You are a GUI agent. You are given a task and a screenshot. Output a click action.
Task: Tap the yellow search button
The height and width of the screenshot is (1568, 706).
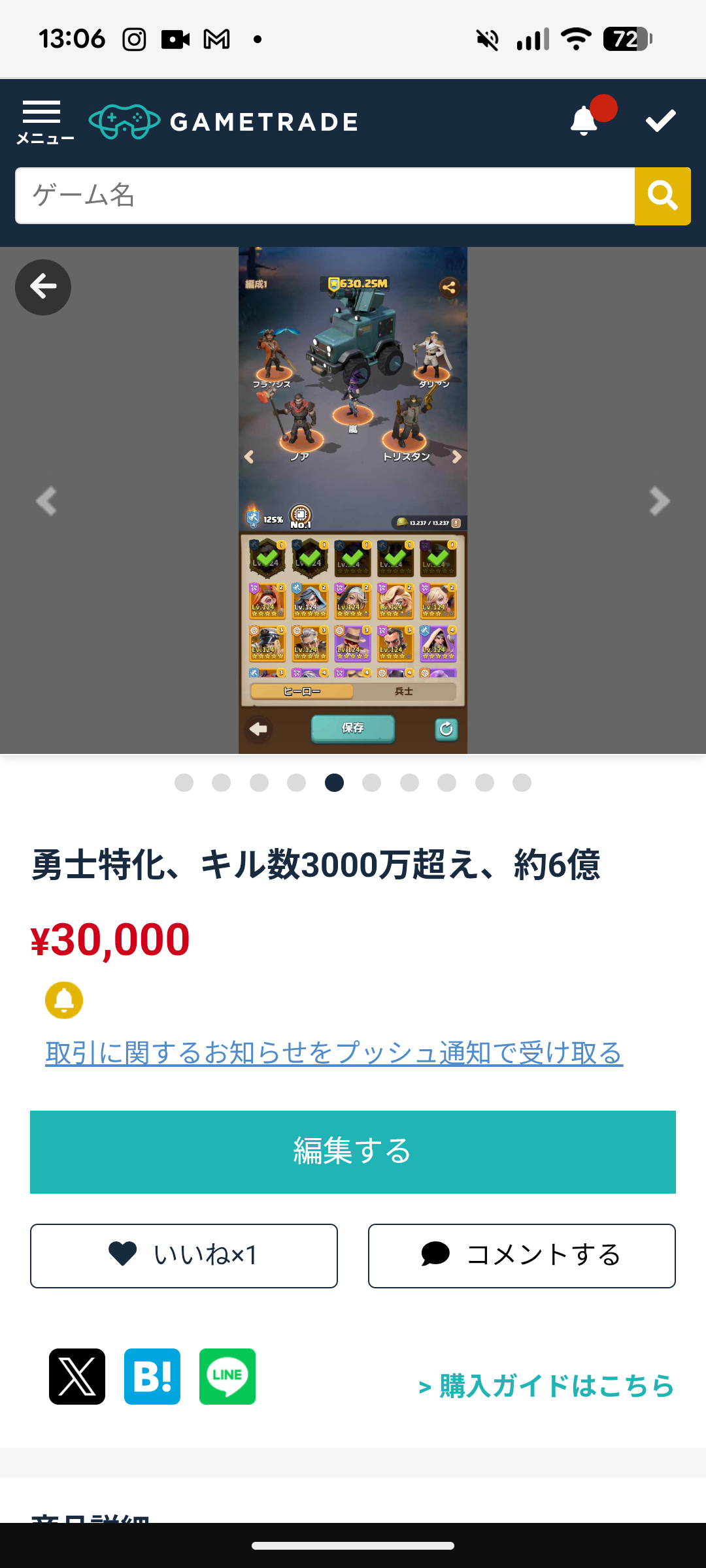[x=662, y=196]
